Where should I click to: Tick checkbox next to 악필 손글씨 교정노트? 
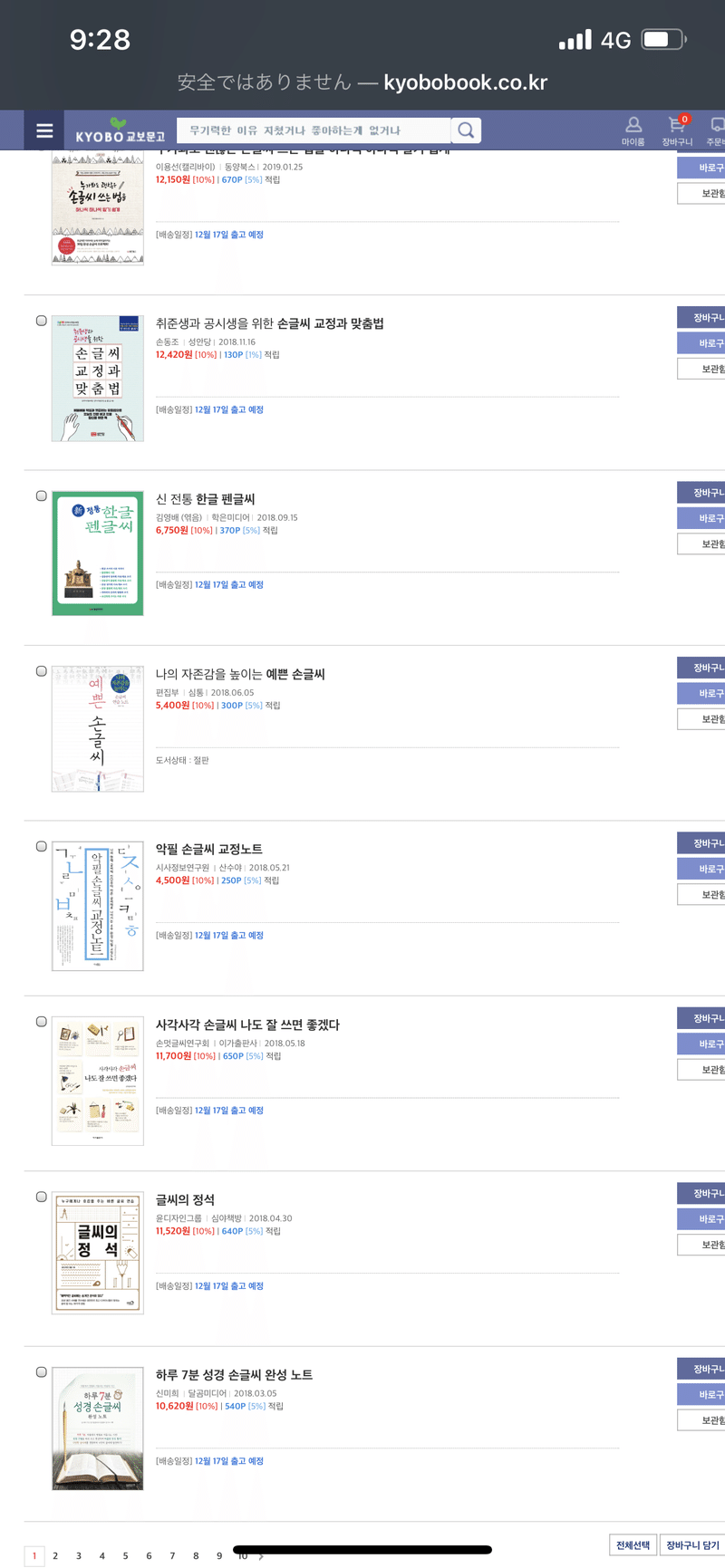tap(42, 846)
